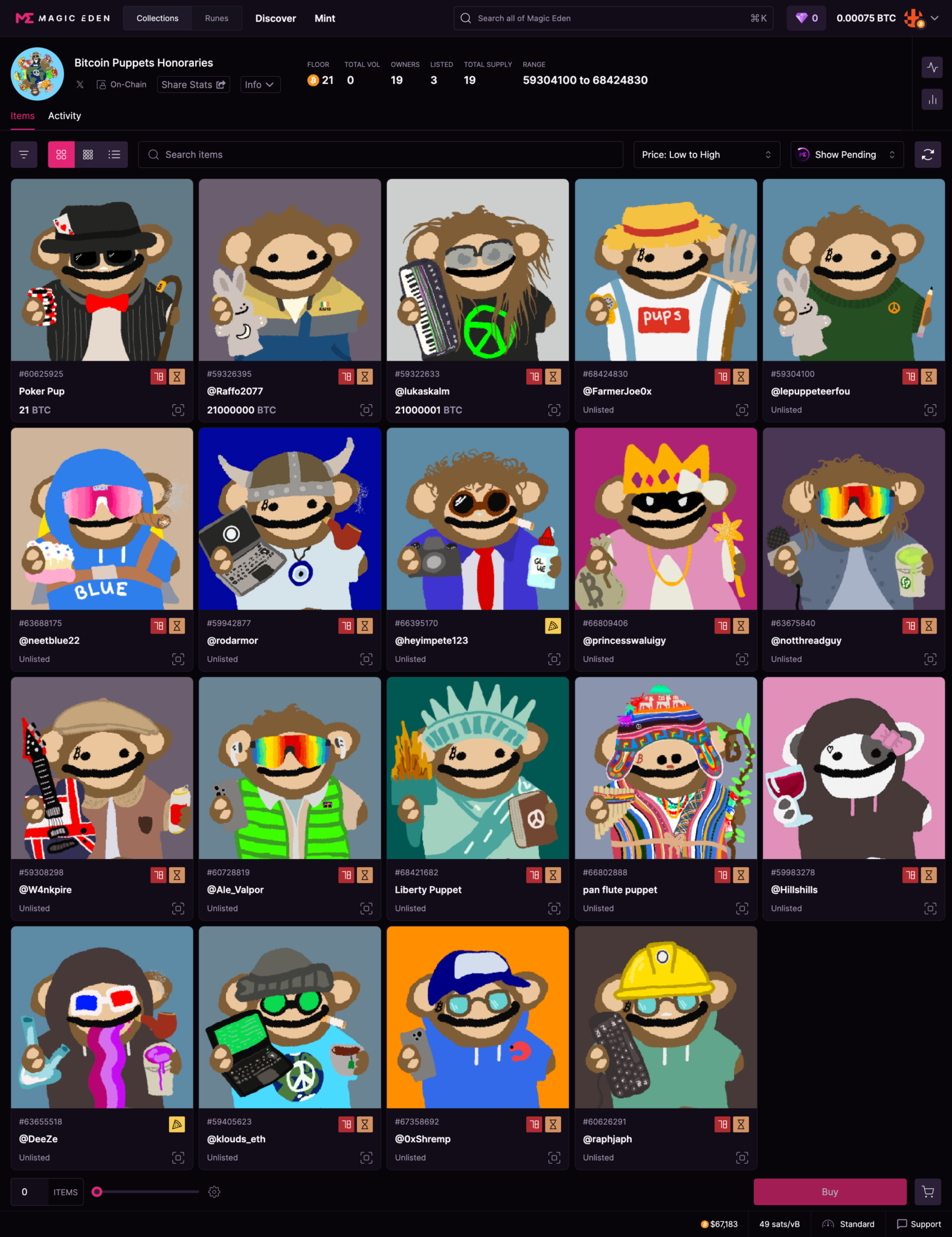Open the Show Pending dropdown
The height and width of the screenshot is (1237, 952).
coord(846,155)
